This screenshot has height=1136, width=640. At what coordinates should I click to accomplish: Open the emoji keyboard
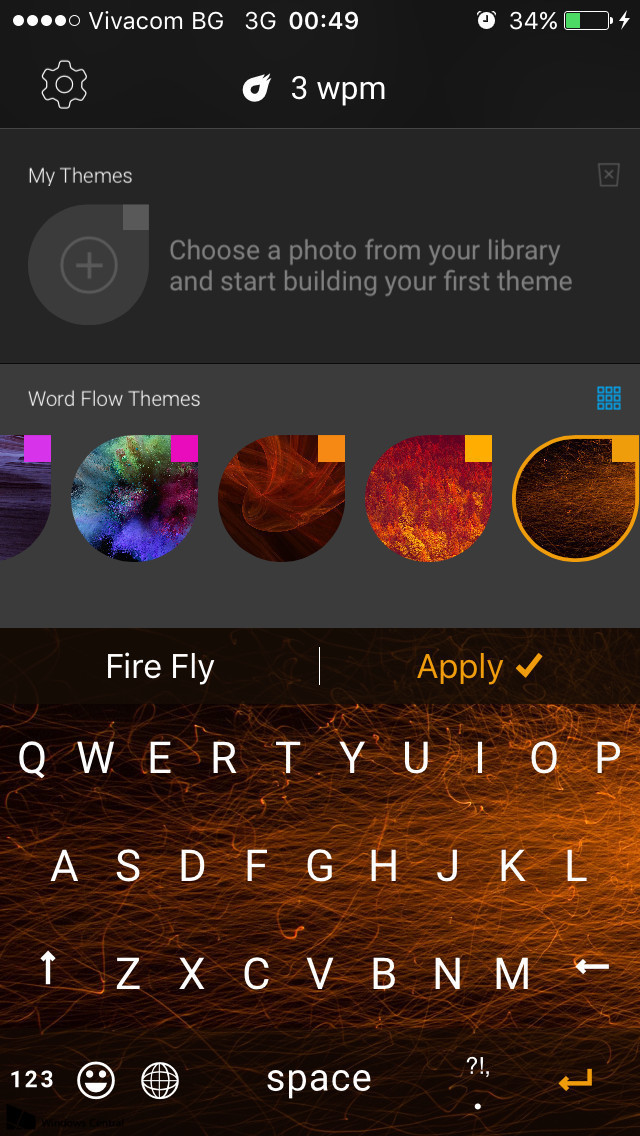97,1080
